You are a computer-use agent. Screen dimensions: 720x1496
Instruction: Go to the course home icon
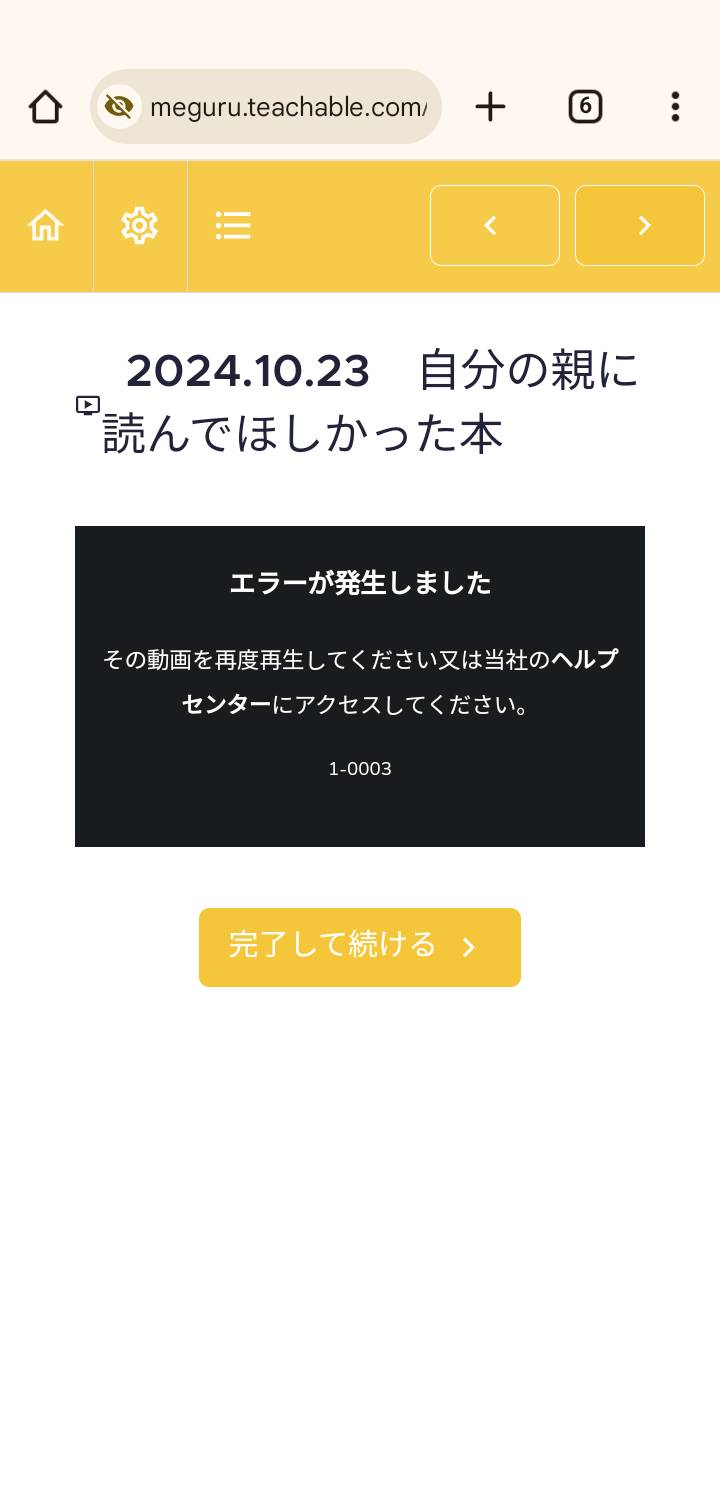(46, 226)
